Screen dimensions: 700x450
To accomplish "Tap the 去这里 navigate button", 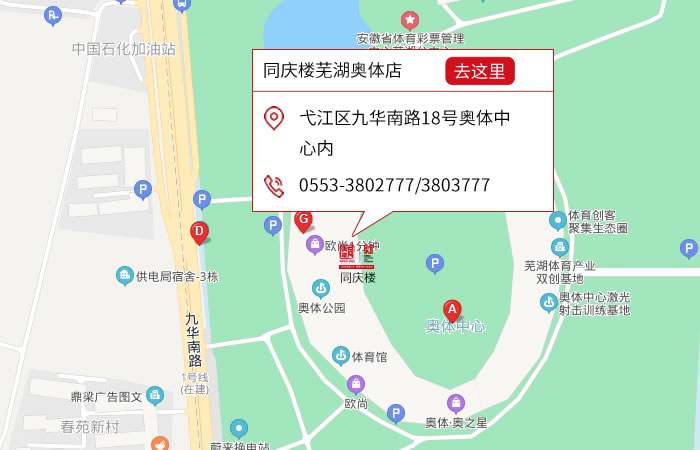I will coord(480,71).
